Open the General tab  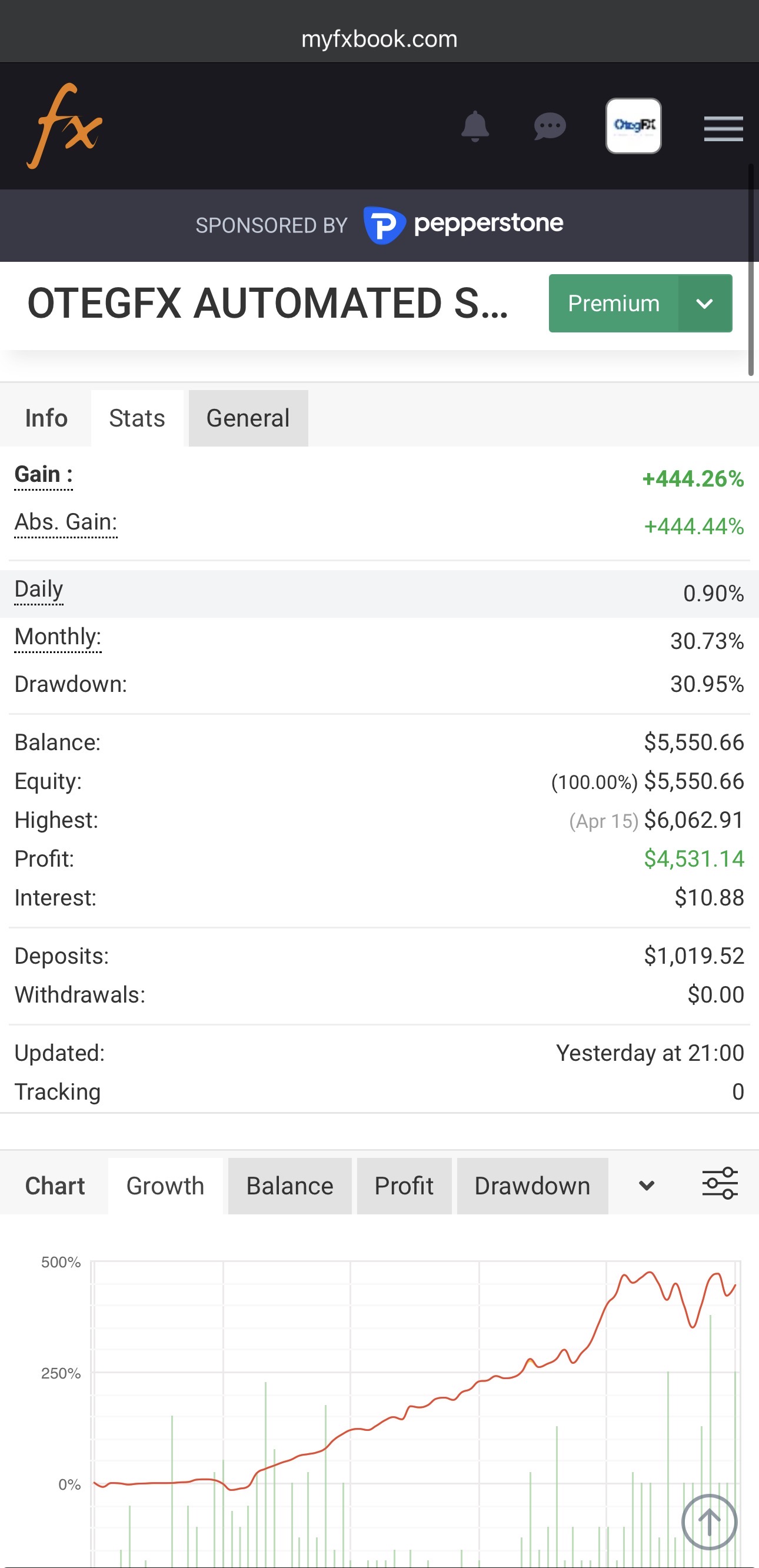coord(248,418)
